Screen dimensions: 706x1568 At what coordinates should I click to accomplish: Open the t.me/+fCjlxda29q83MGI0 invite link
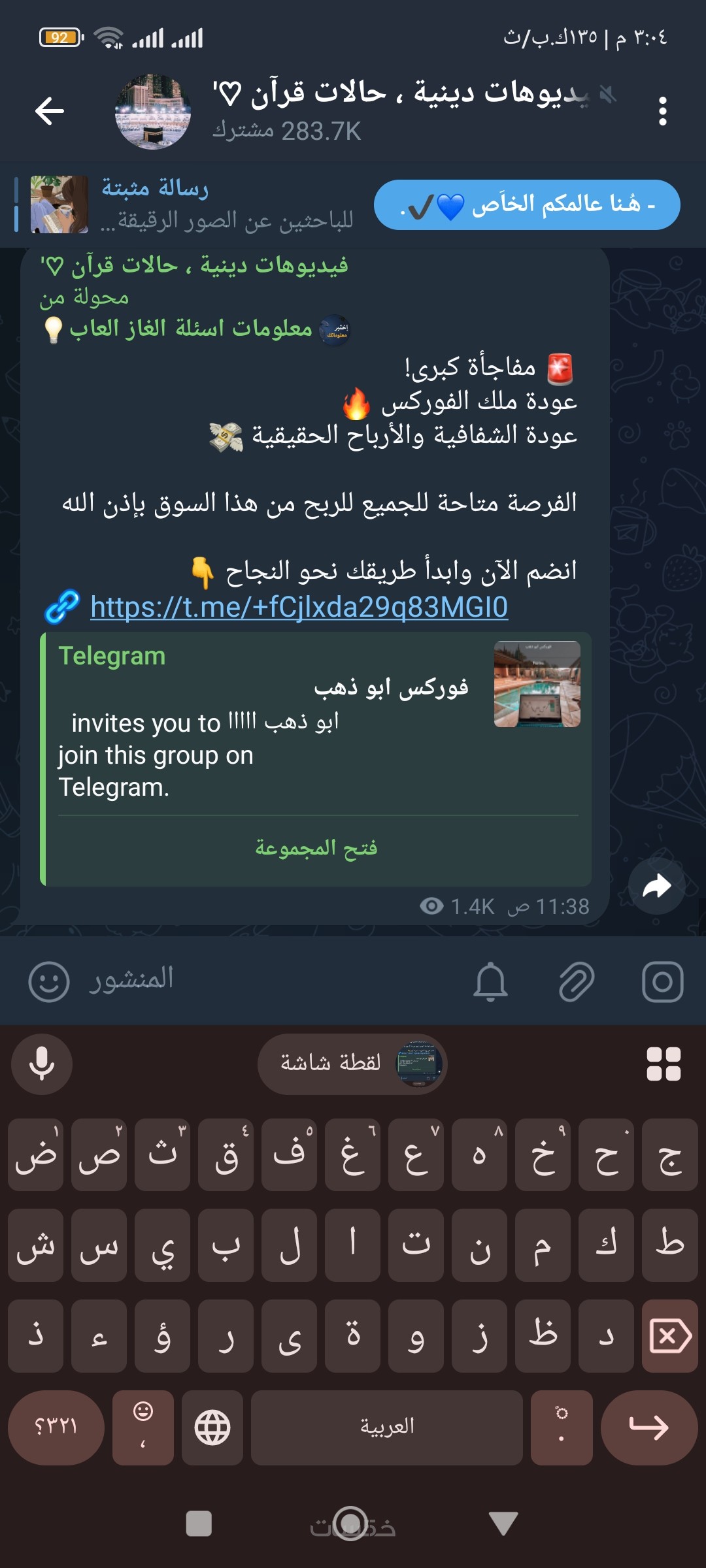coord(299,607)
